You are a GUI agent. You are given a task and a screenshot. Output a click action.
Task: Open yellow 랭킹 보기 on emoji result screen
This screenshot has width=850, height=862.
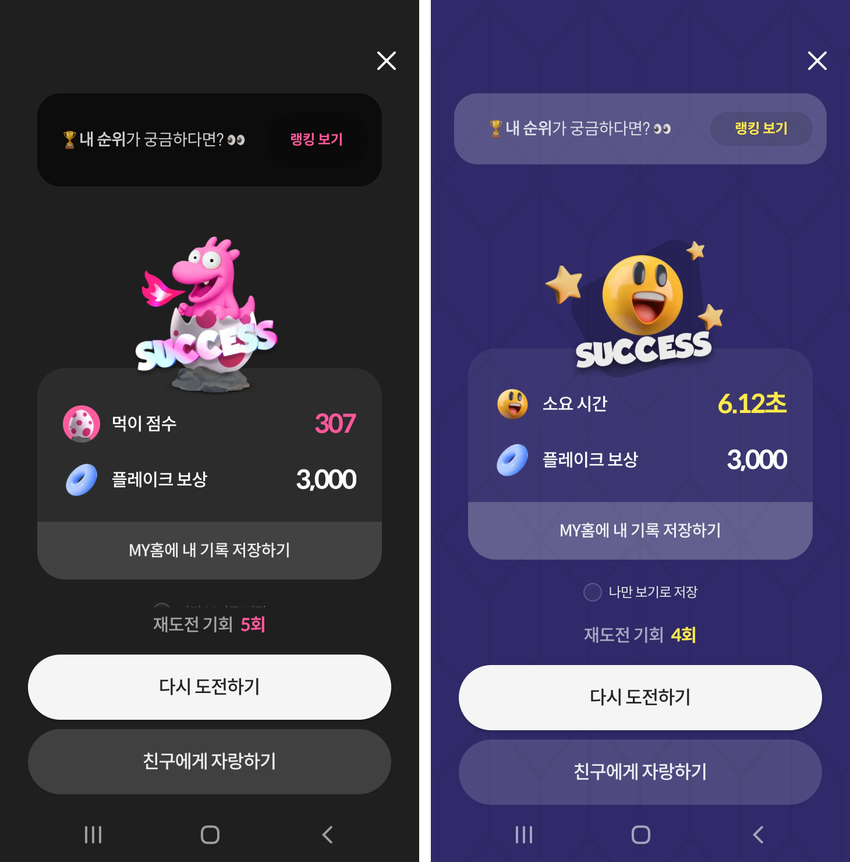pyautogui.click(x=761, y=128)
